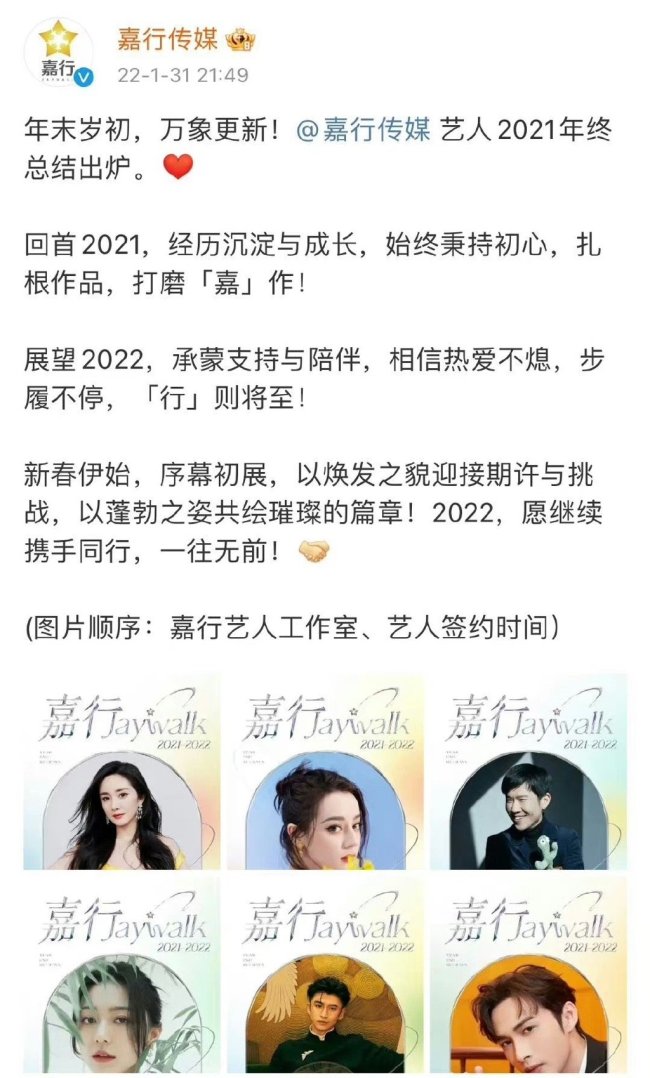
Task: Enlarge the photo of the woman behind green leaves
Action: [x=122, y=978]
